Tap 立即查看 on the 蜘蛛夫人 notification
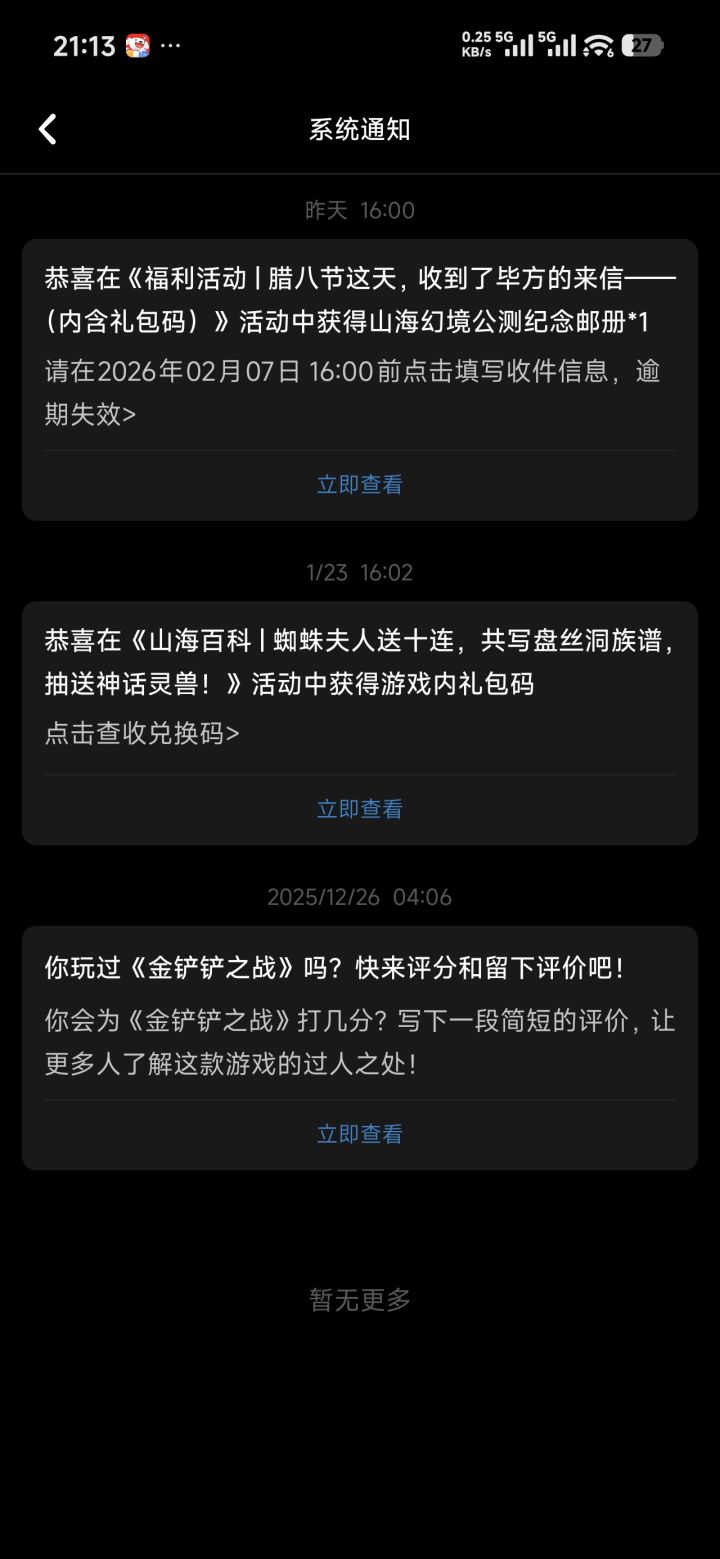 pyautogui.click(x=359, y=808)
